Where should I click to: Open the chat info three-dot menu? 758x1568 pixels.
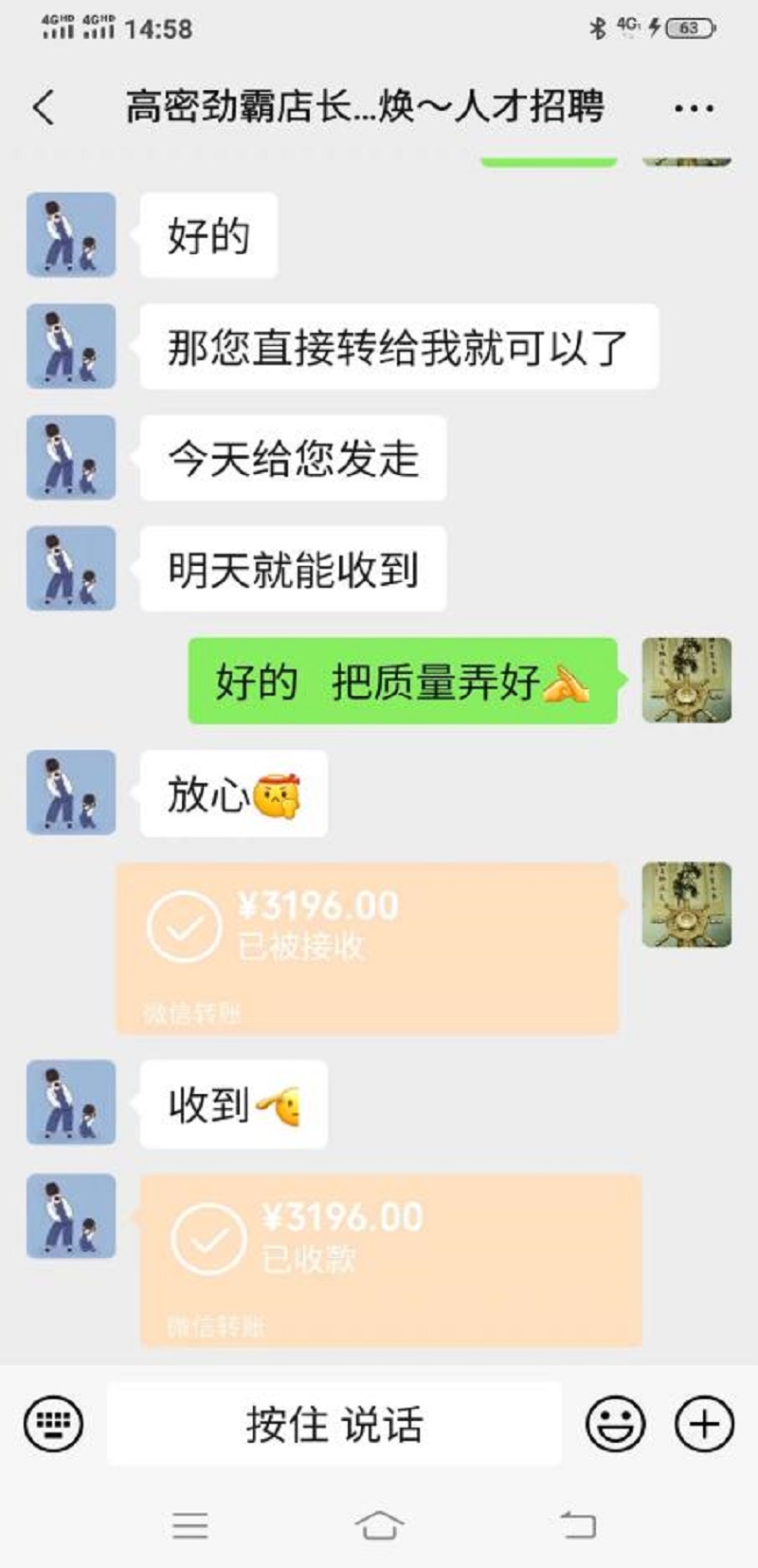[694, 108]
